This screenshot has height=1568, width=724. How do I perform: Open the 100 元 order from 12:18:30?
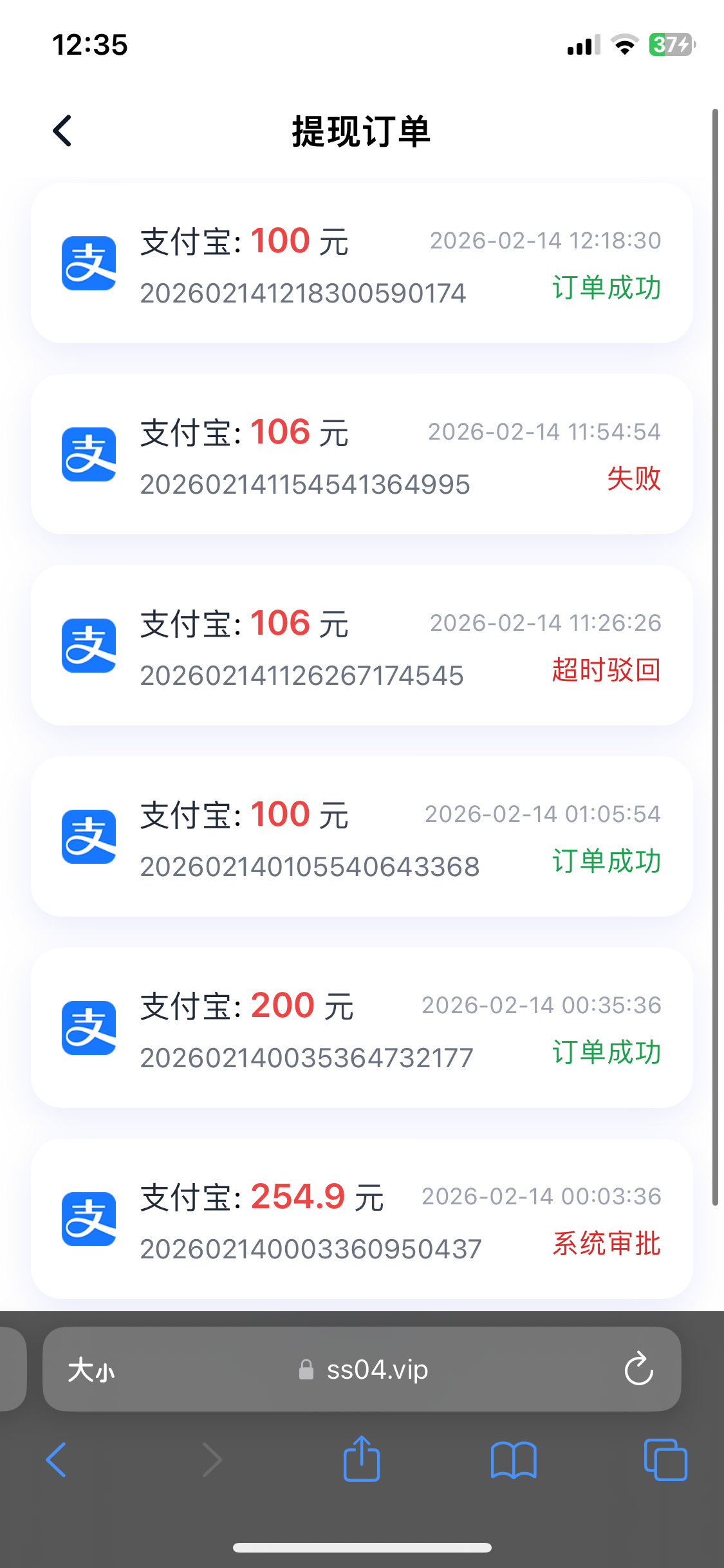[x=362, y=263]
